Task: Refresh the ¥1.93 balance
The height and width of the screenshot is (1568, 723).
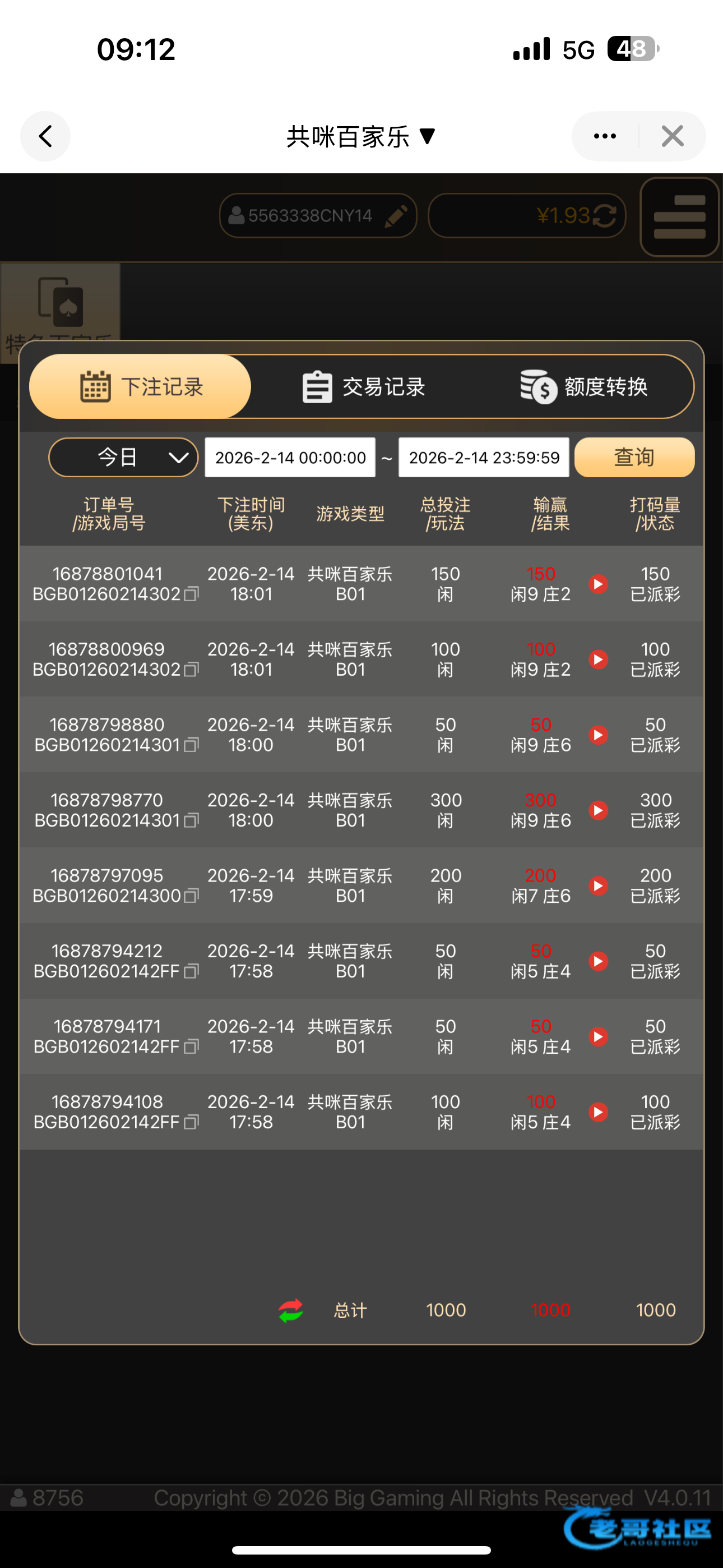Action: pyautogui.click(x=605, y=215)
